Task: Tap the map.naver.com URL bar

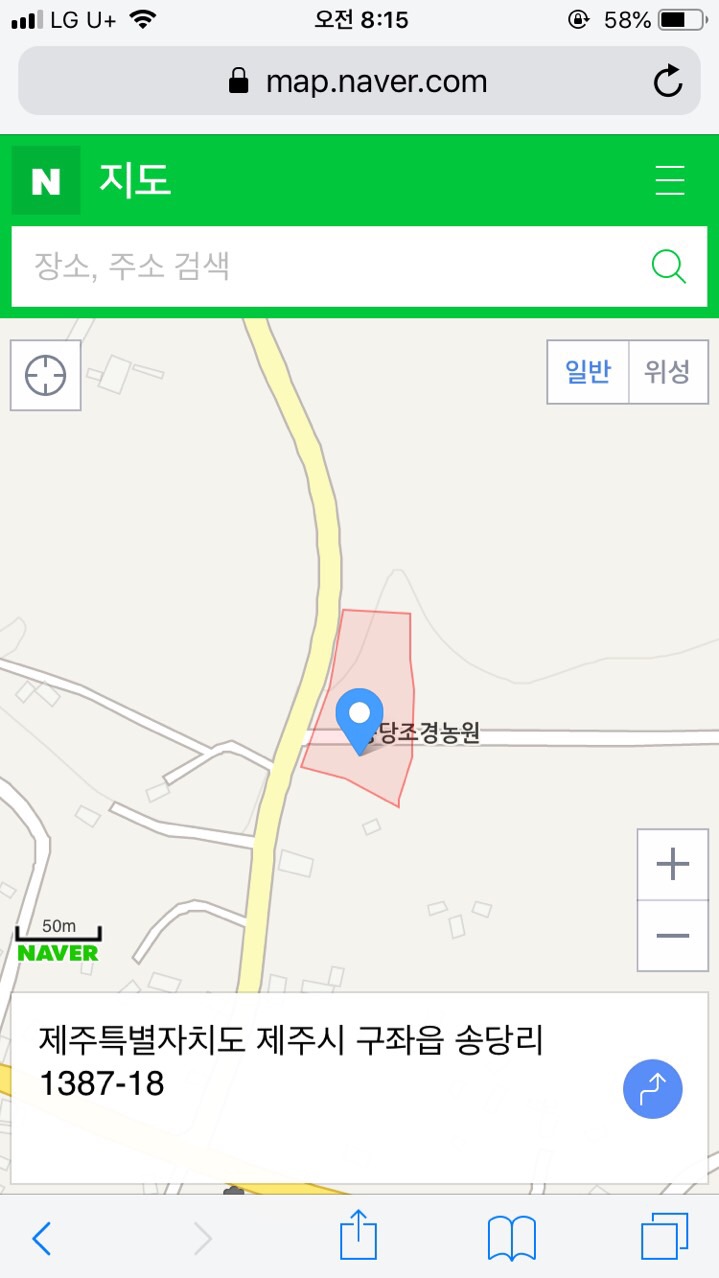Action: click(x=359, y=81)
